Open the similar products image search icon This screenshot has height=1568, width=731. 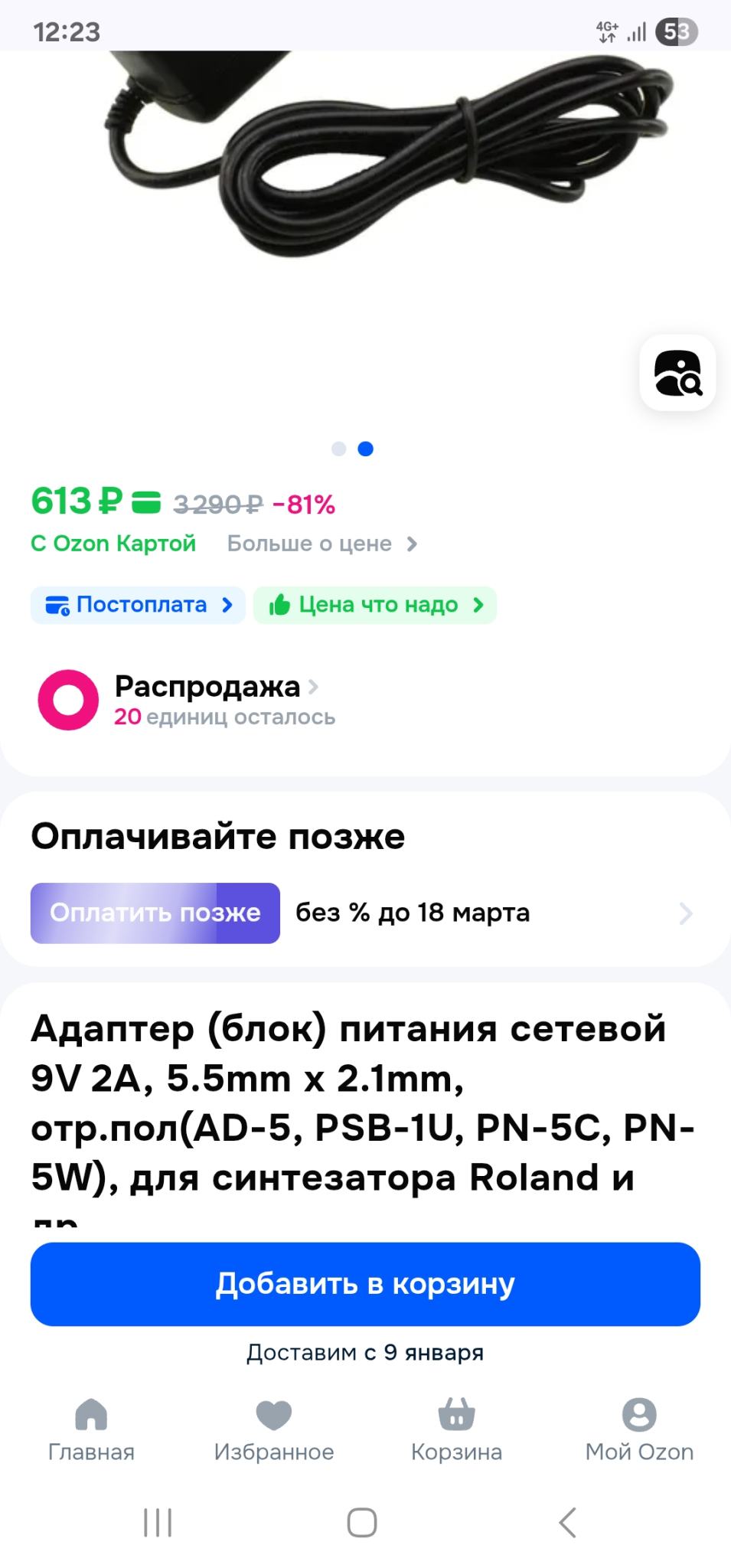pos(677,373)
